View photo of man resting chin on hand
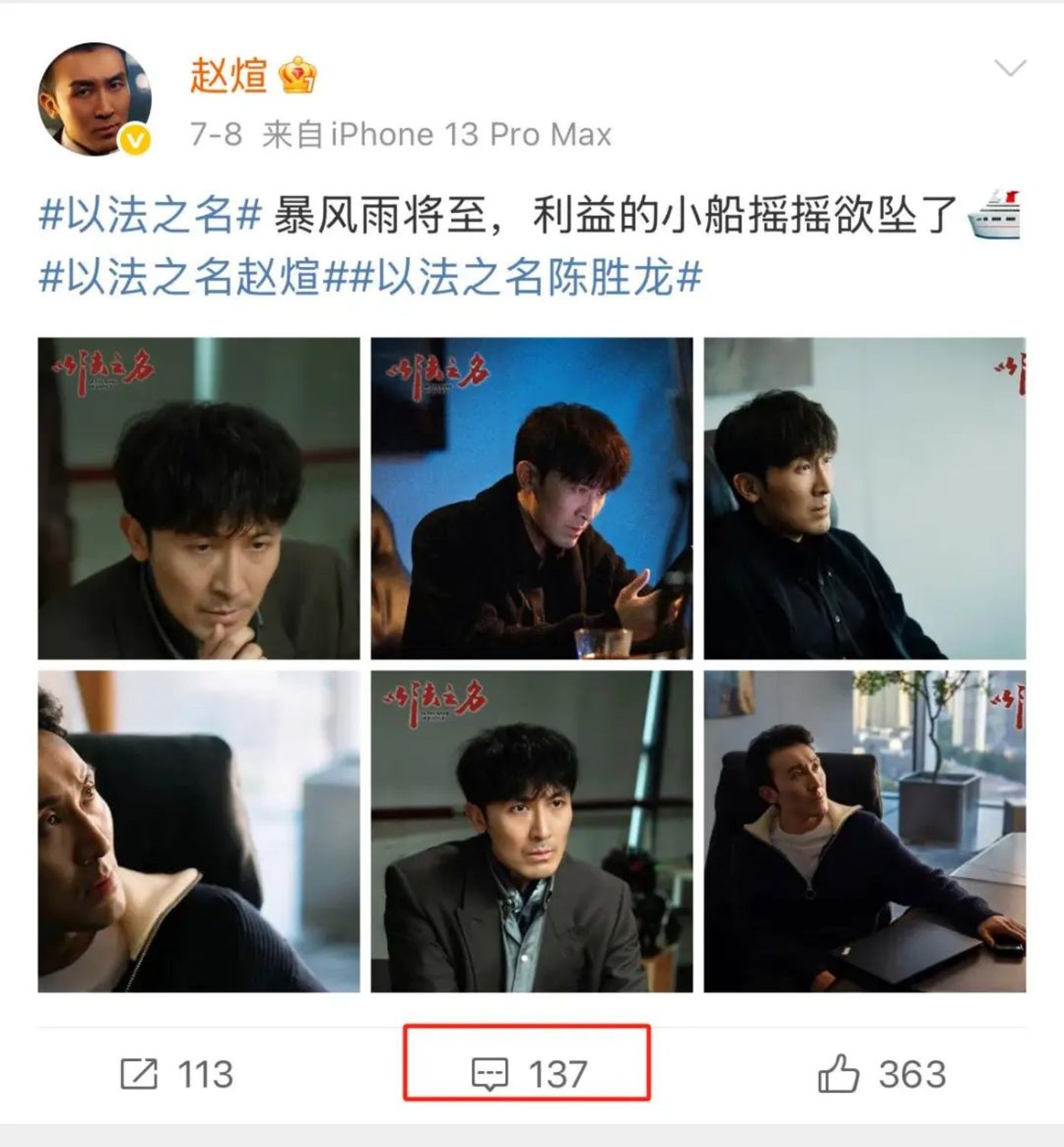 click(x=199, y=498)
